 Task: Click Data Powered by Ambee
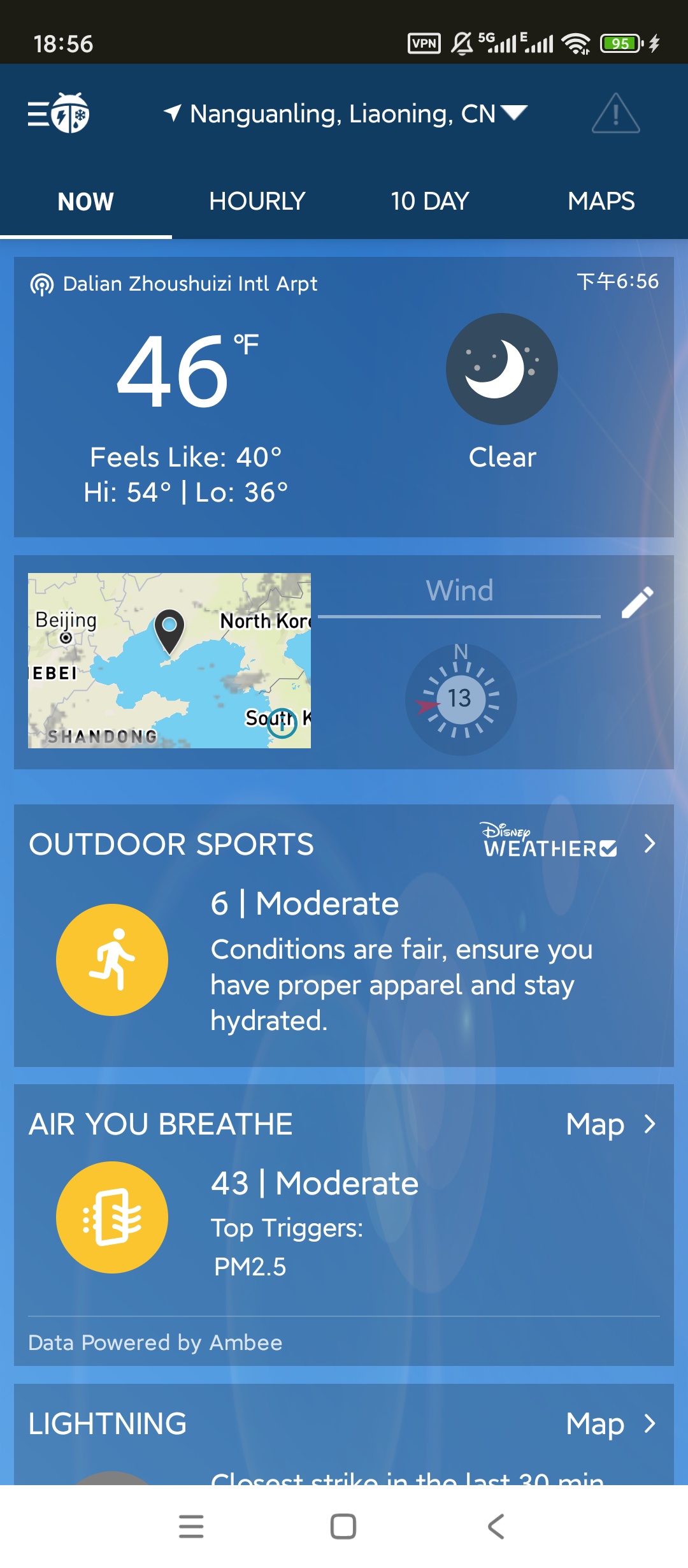point(155,1342)
